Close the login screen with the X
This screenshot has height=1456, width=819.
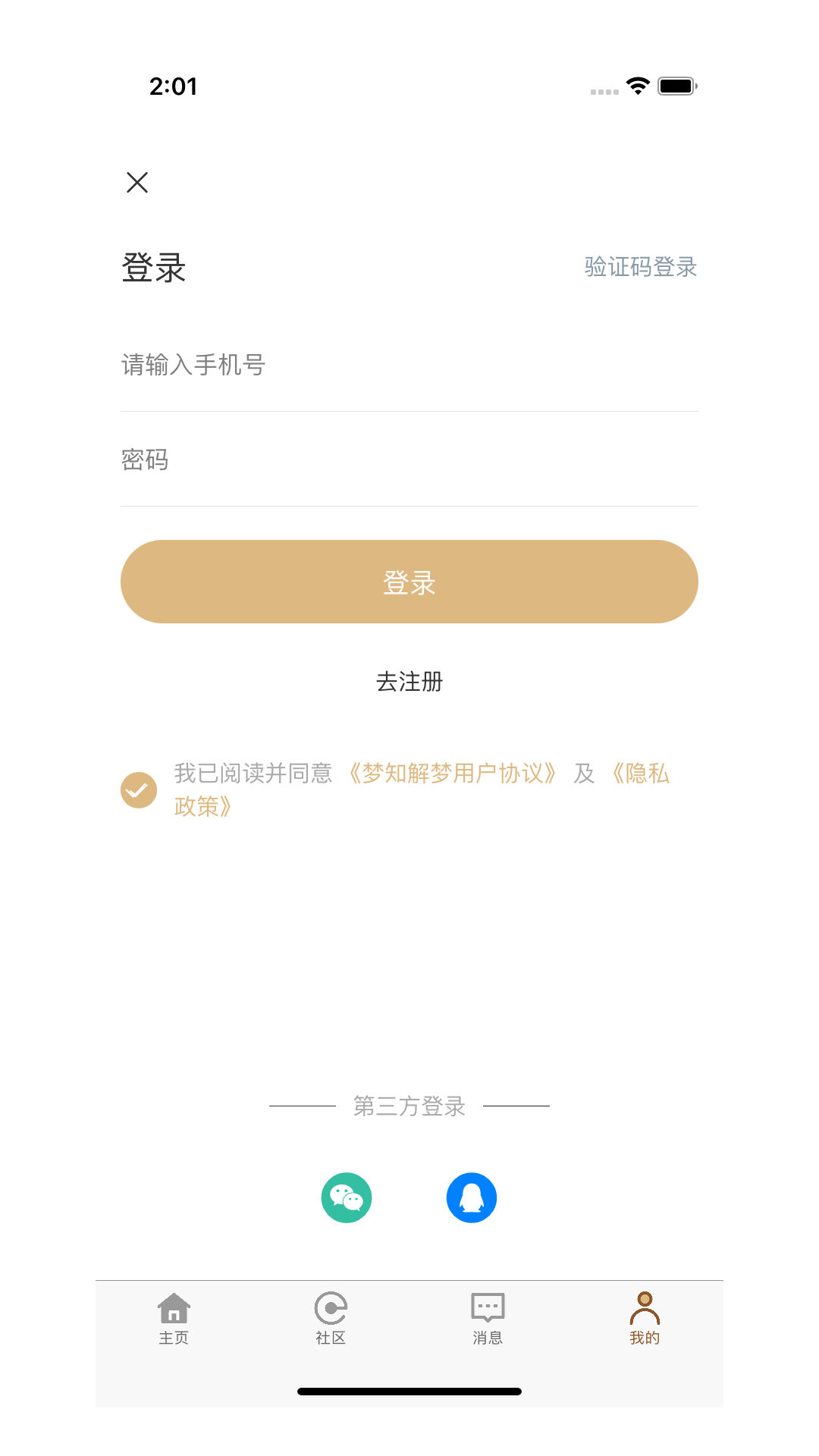pos(137,182)
